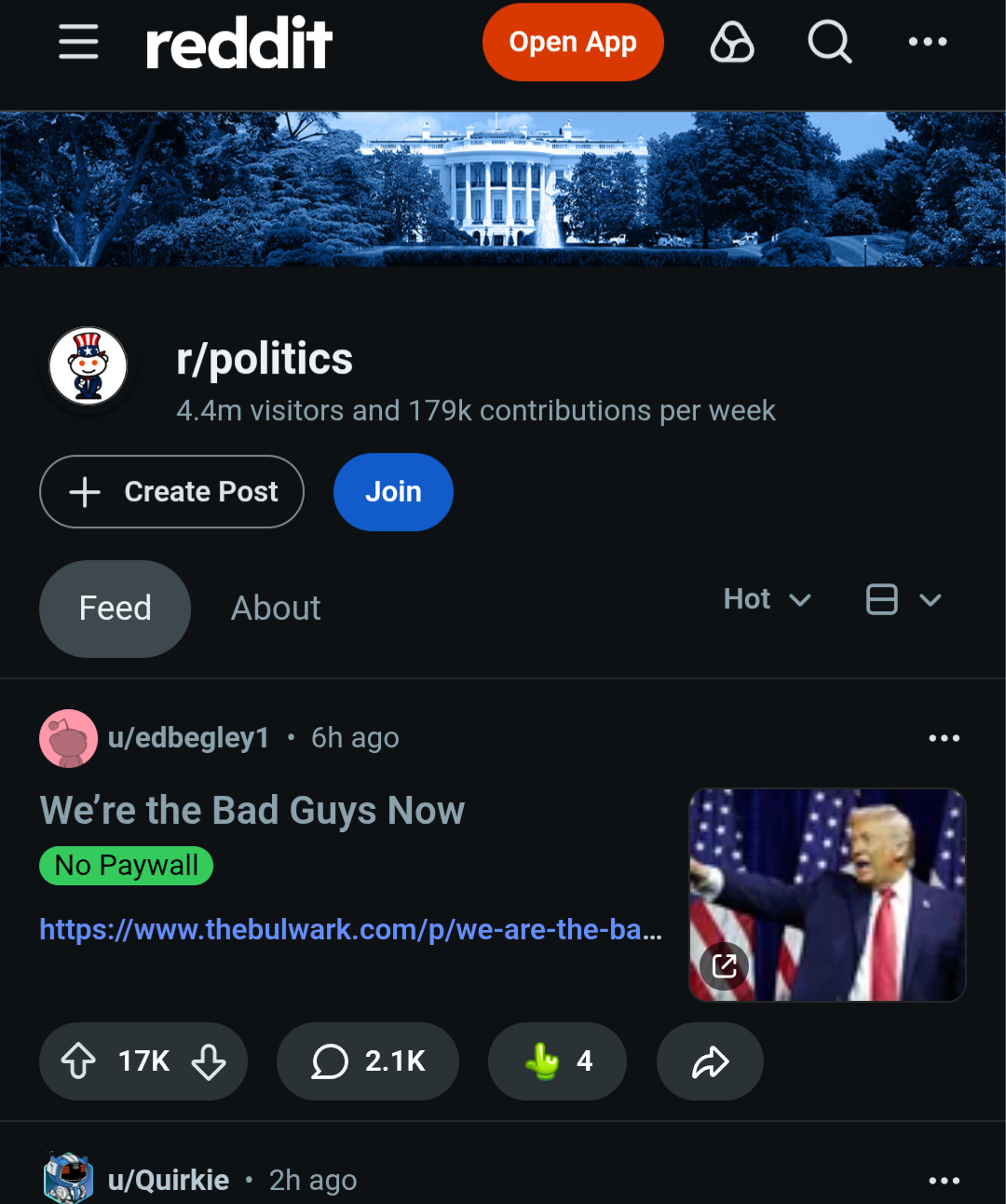Open the "We're the Bad Guys Now" thumbnail
The width and height of the screenshot is (1006, 1204).
(827, 895)
